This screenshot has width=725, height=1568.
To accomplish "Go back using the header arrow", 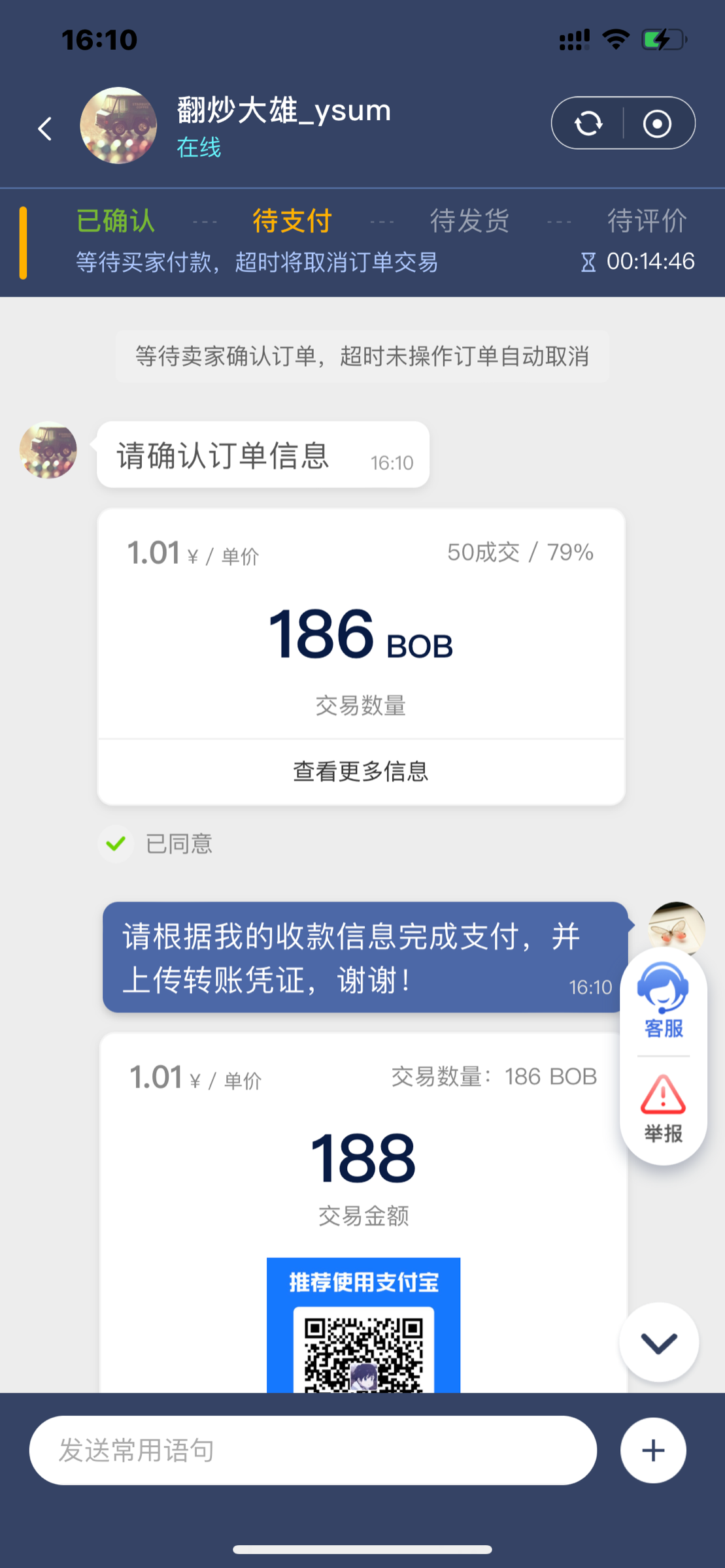I will pos(44,129).
